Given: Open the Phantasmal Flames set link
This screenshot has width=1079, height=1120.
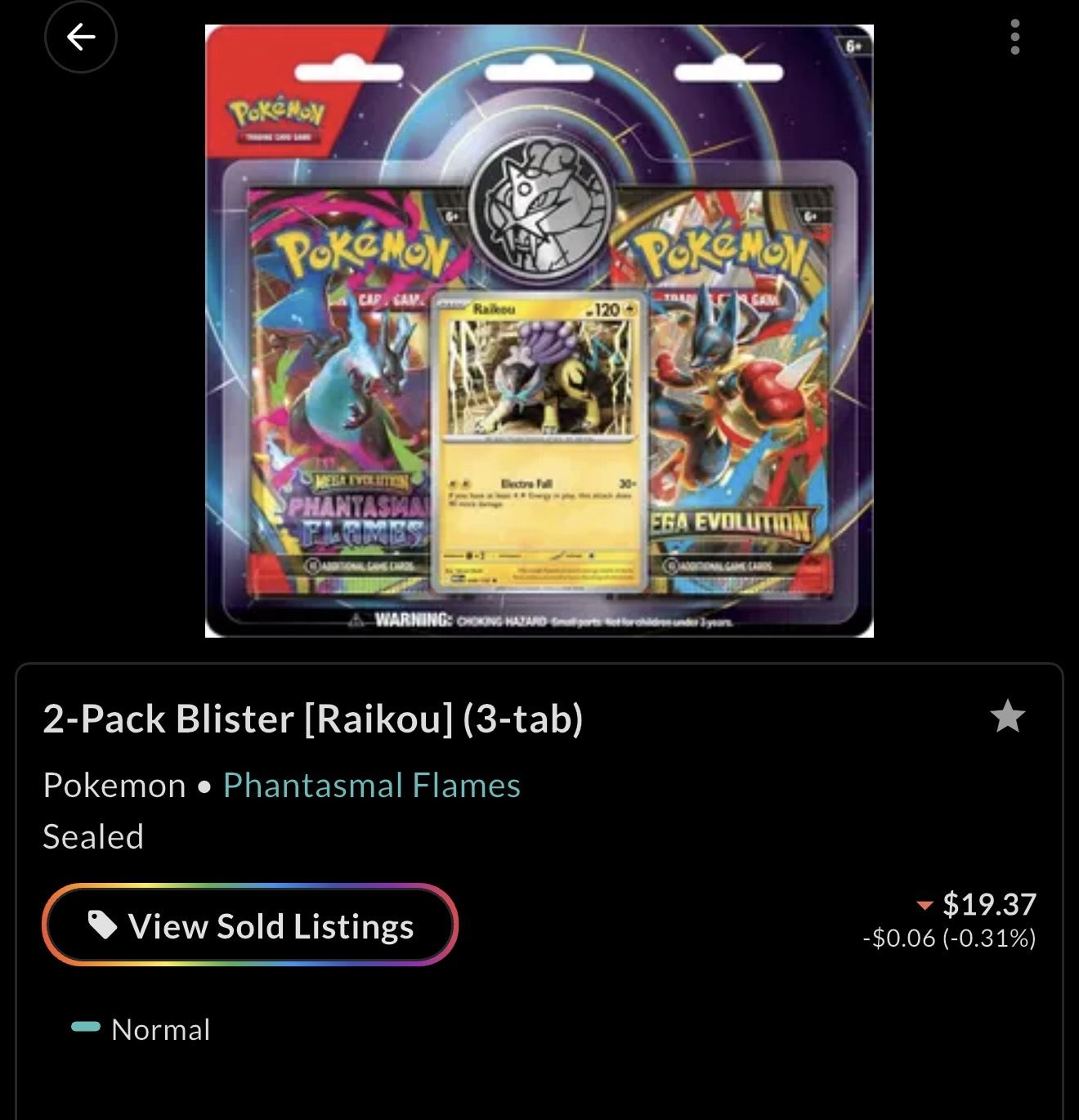Looking at the screenshot, I should click(371, 785).
